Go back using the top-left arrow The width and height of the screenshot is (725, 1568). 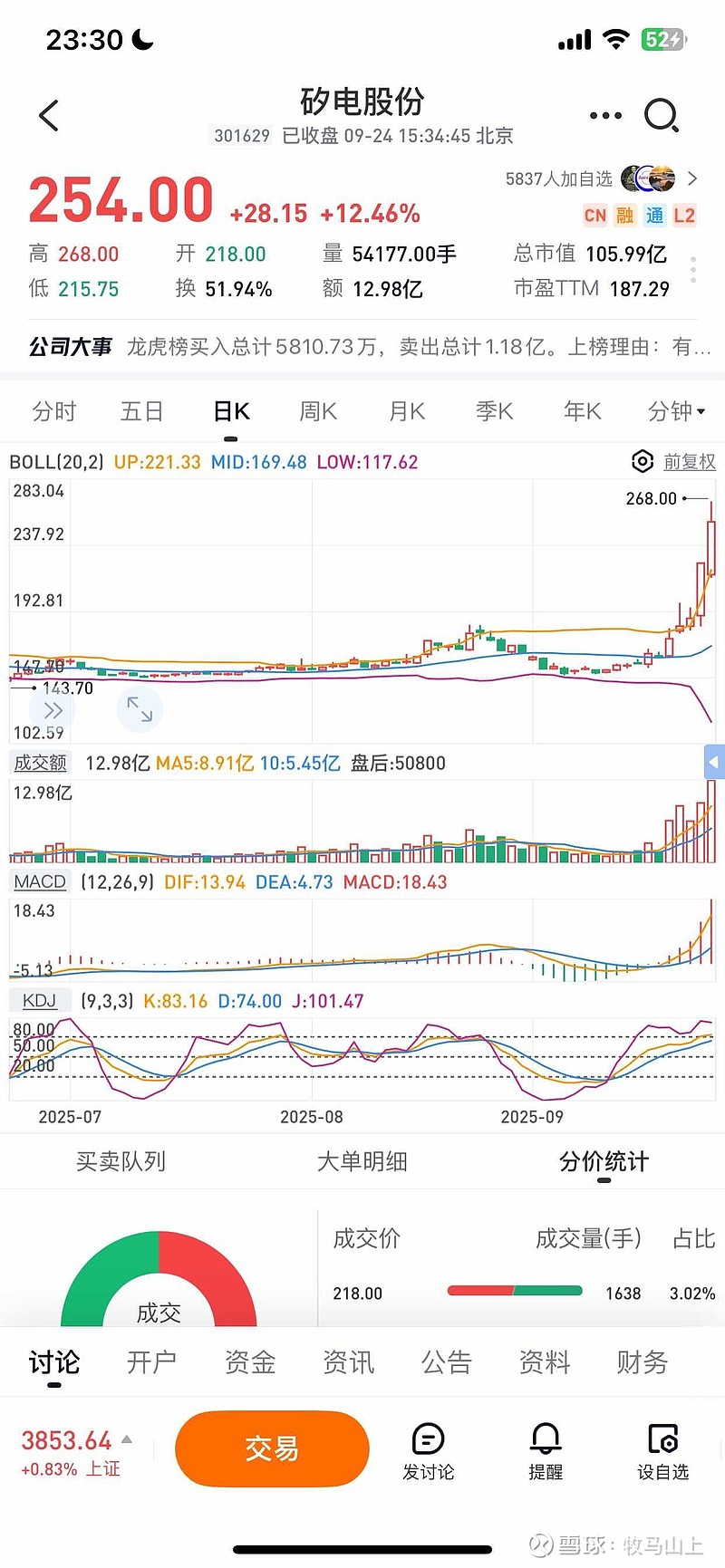pyautogui.click(x=50, y=115)
